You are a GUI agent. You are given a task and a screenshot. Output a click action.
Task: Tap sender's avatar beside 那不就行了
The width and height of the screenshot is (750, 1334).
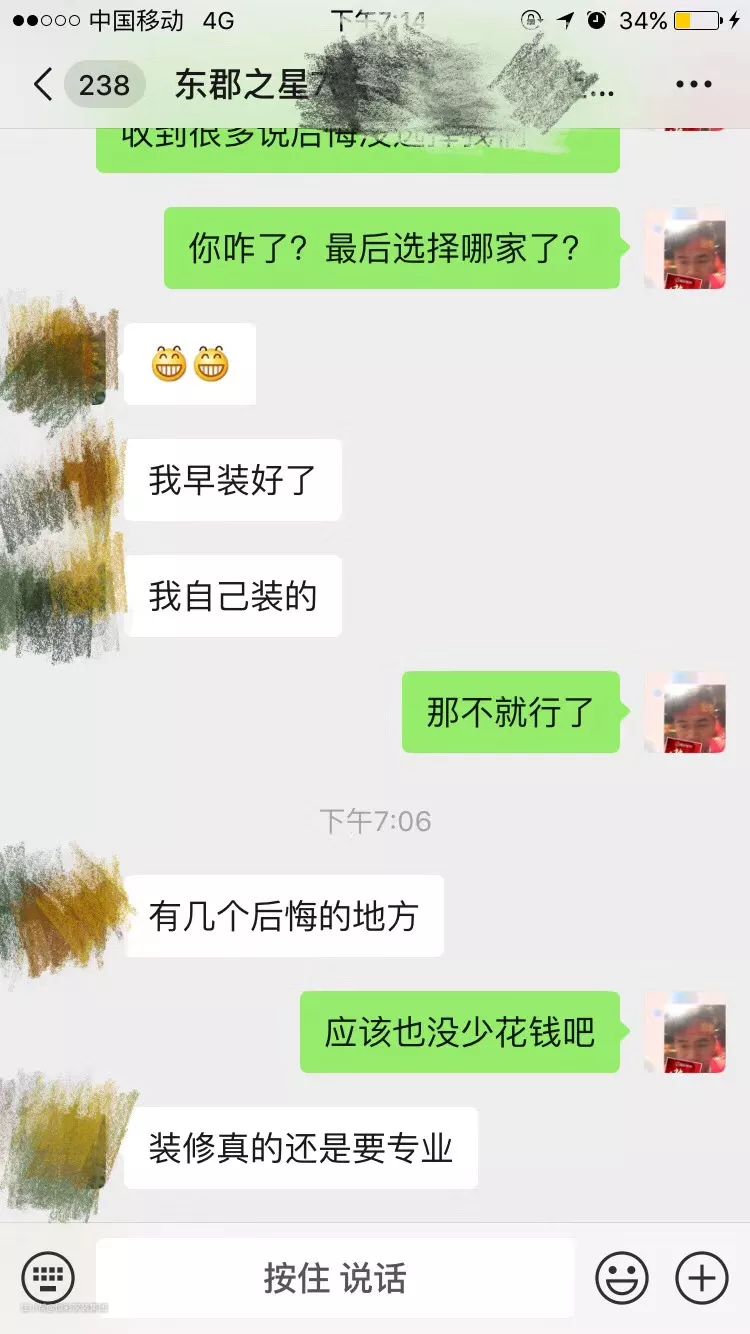pos(684,712)
